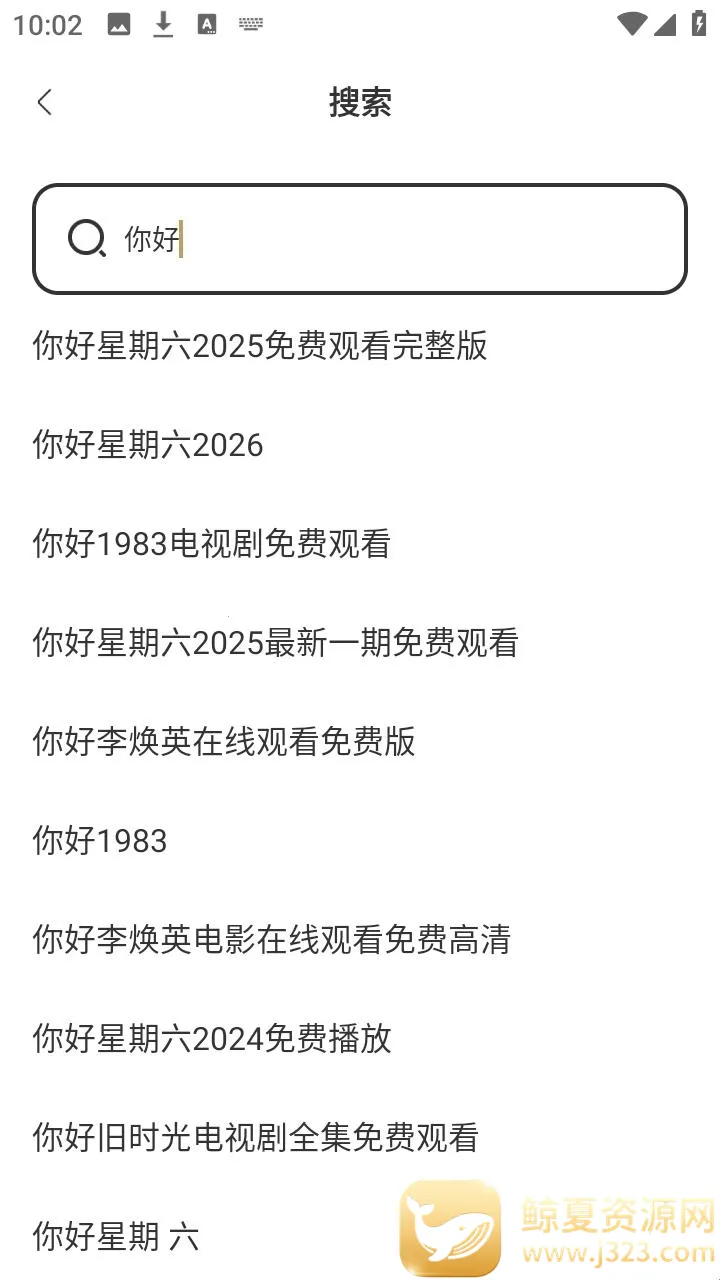The image size is (720, 1280).
Task: Pick 你好星期六2025最新一期免费观看 suggestion
Action: [x=275, y=643]
